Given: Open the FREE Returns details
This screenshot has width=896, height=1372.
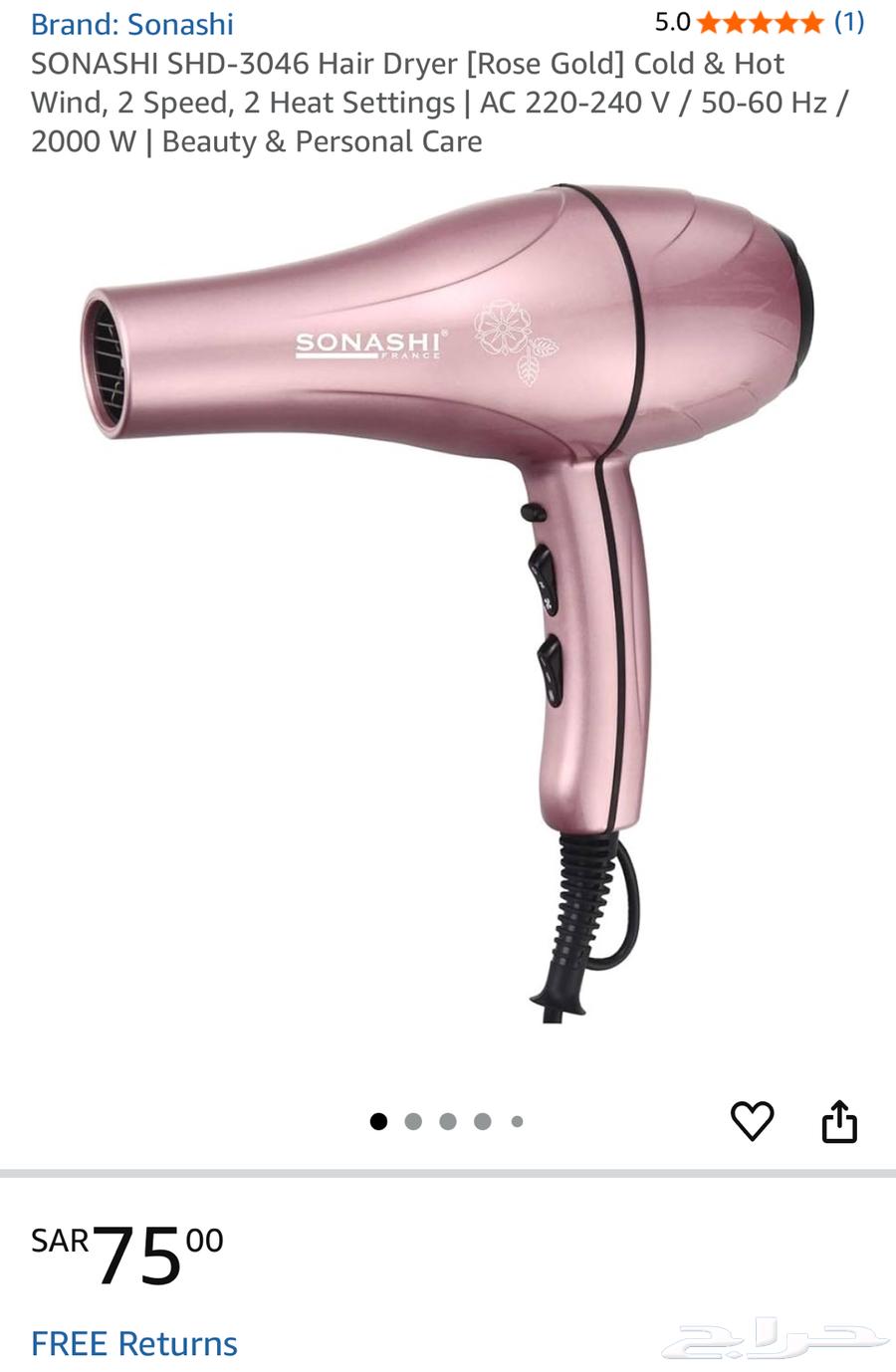Looking at the screenshot, I should [x=134, y=1343].
